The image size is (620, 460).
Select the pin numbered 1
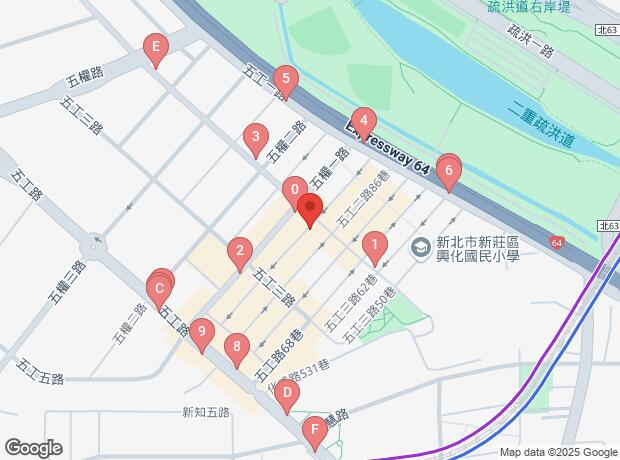(x=374, y=244)
